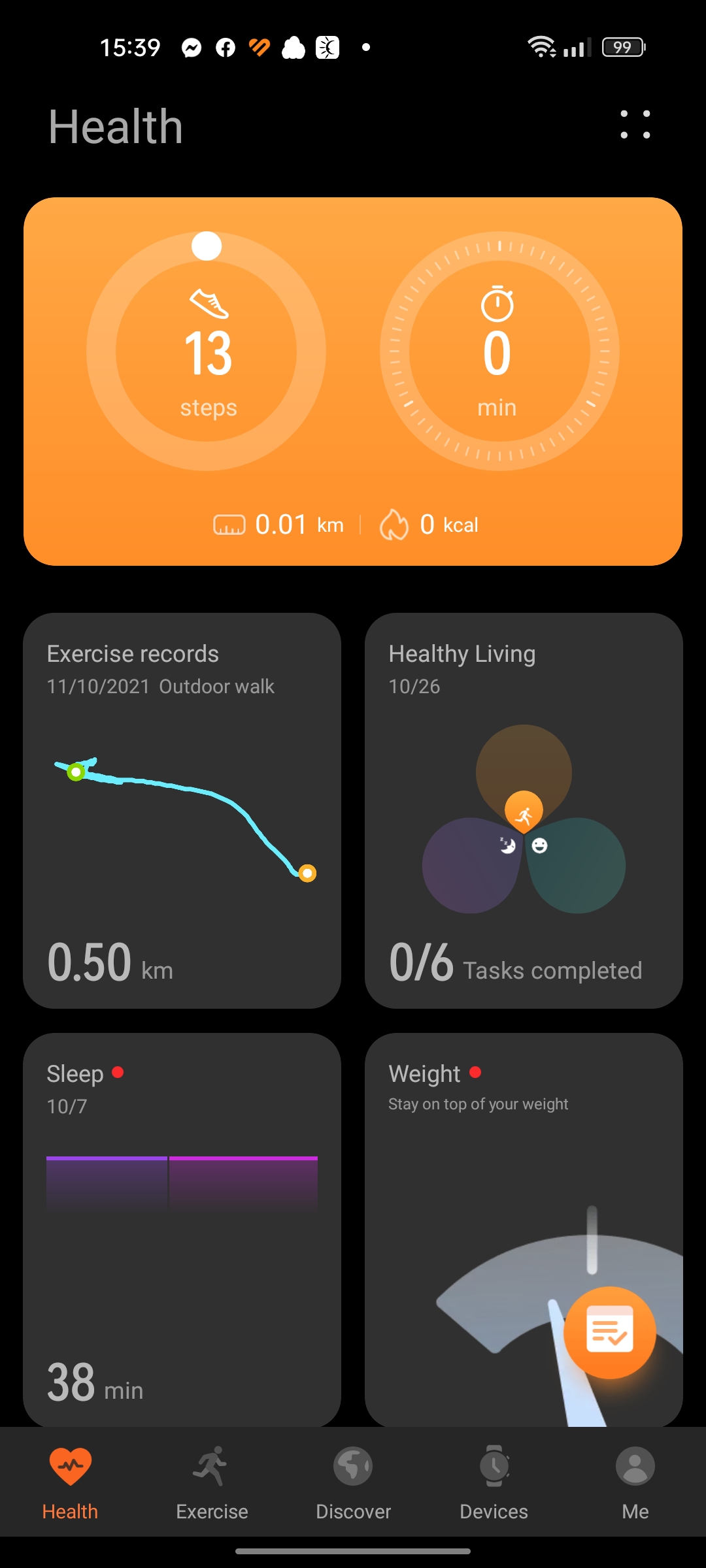706x1568 pixels.
Task: View Sleep details card
Action: click(x=182, y=1228)
